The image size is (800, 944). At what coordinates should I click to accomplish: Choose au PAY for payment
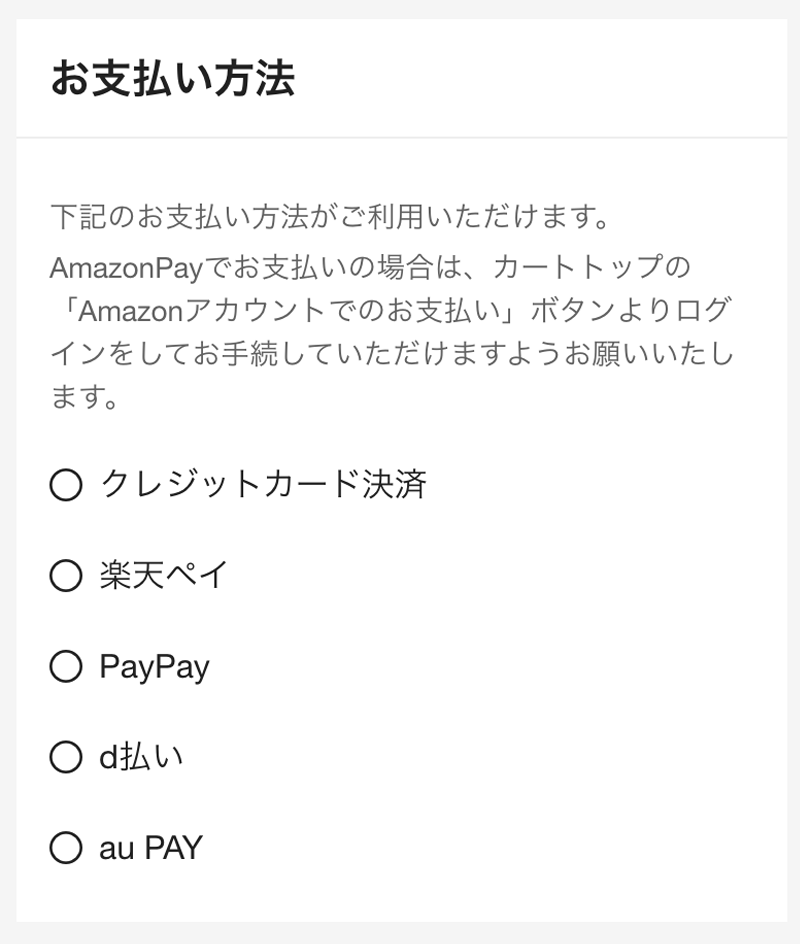pos(65,849)
